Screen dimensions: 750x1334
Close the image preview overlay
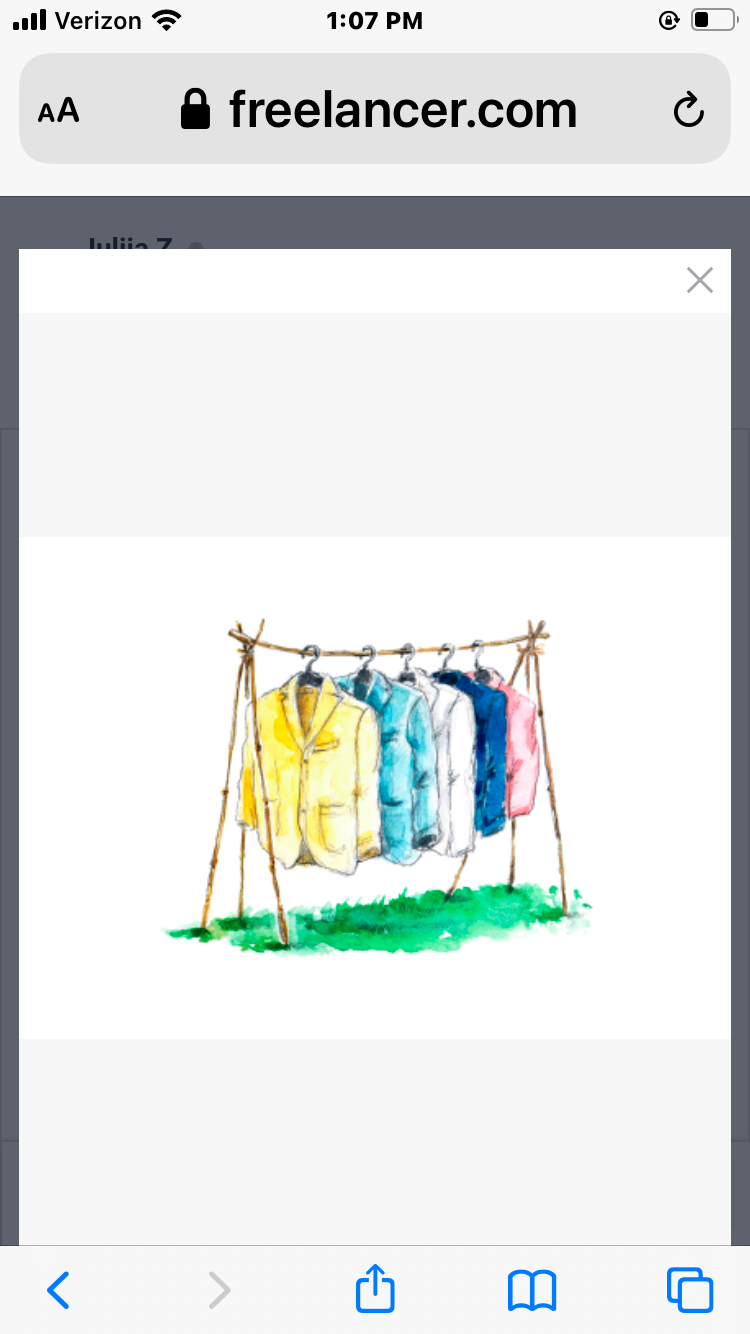pyautogui.click(x=700, y=281)
